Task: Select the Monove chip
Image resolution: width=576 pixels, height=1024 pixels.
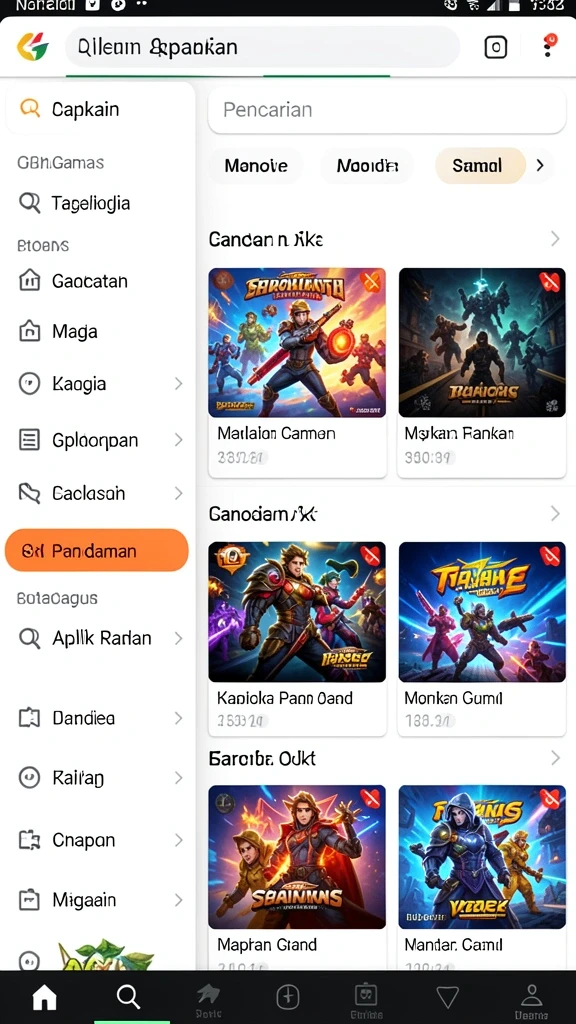Action: 256,166
